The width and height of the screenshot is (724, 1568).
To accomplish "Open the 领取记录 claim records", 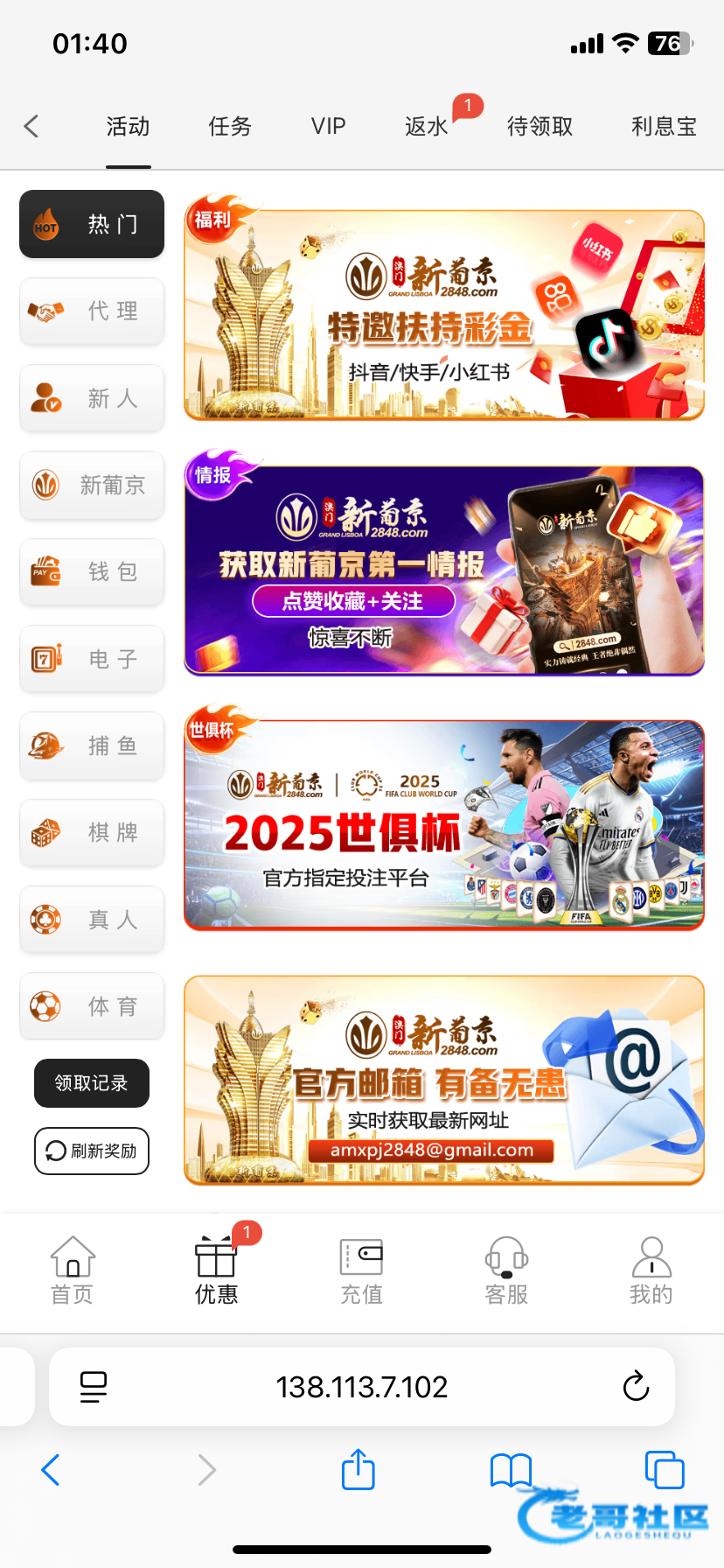I will click(92, 1083).
